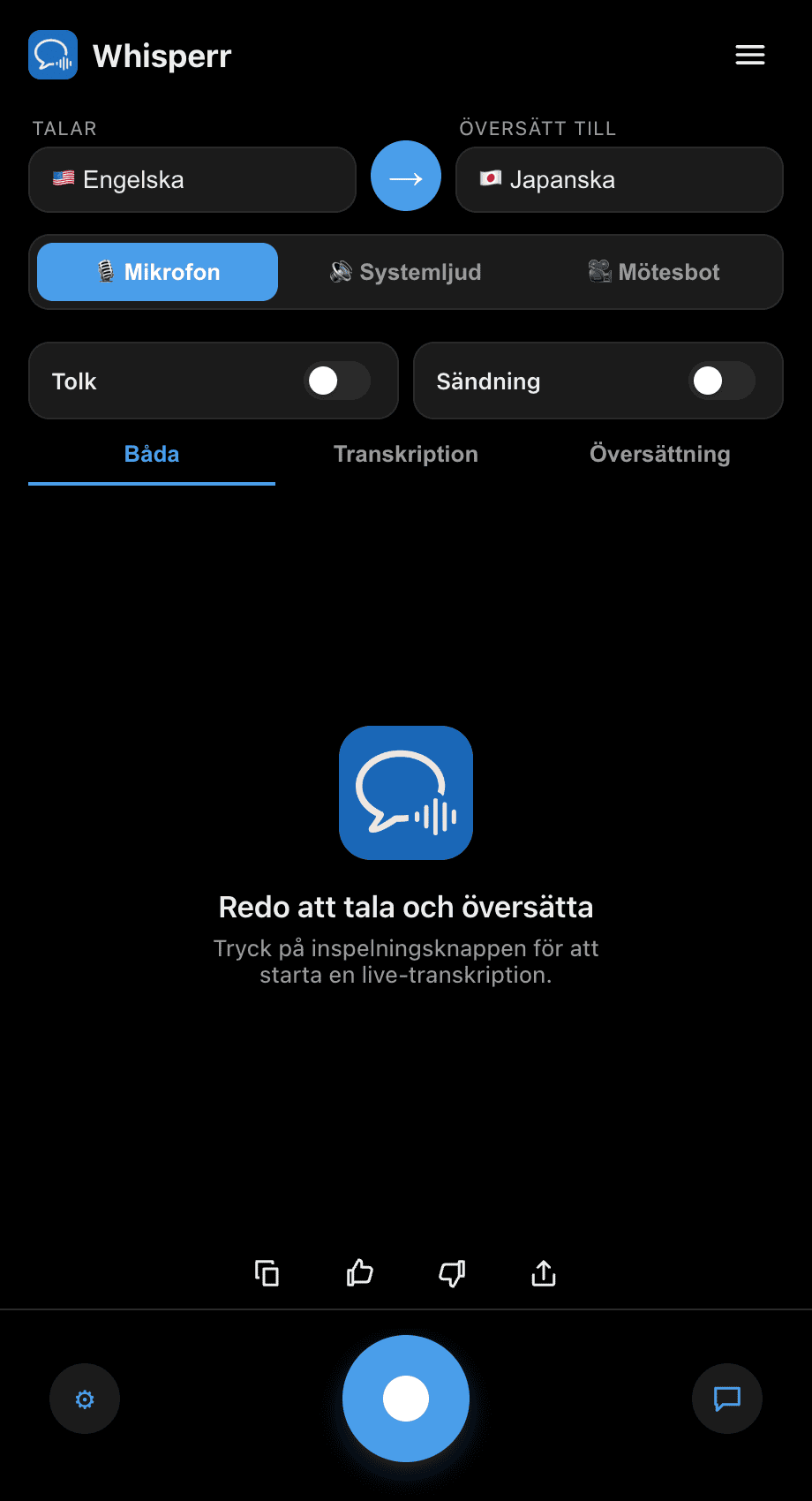Switch audio source to Systemljud
The image size is (812, 1501).
[x=406, y=272]
